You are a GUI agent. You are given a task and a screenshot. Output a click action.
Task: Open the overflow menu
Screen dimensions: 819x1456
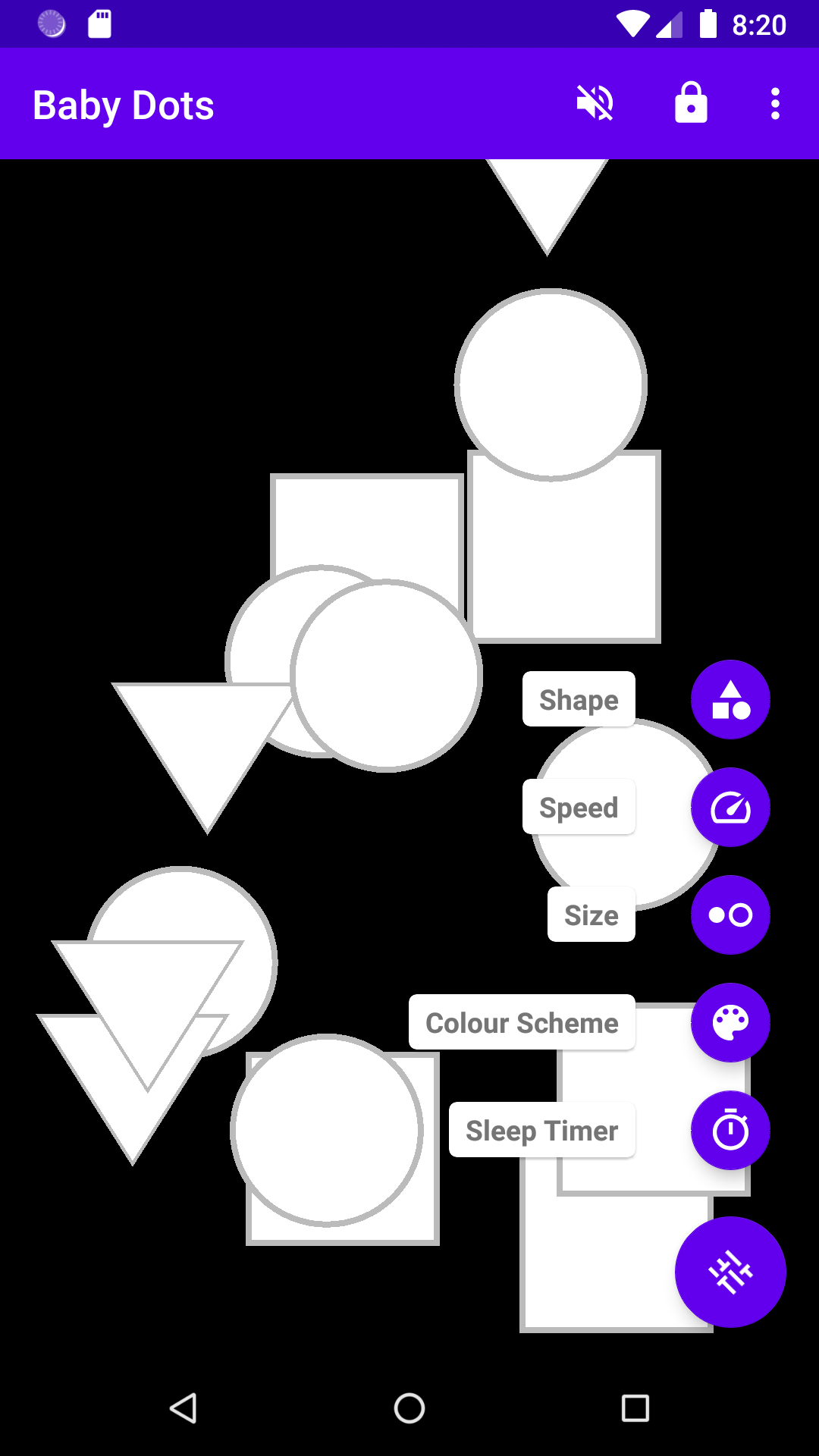click(774, 104)
